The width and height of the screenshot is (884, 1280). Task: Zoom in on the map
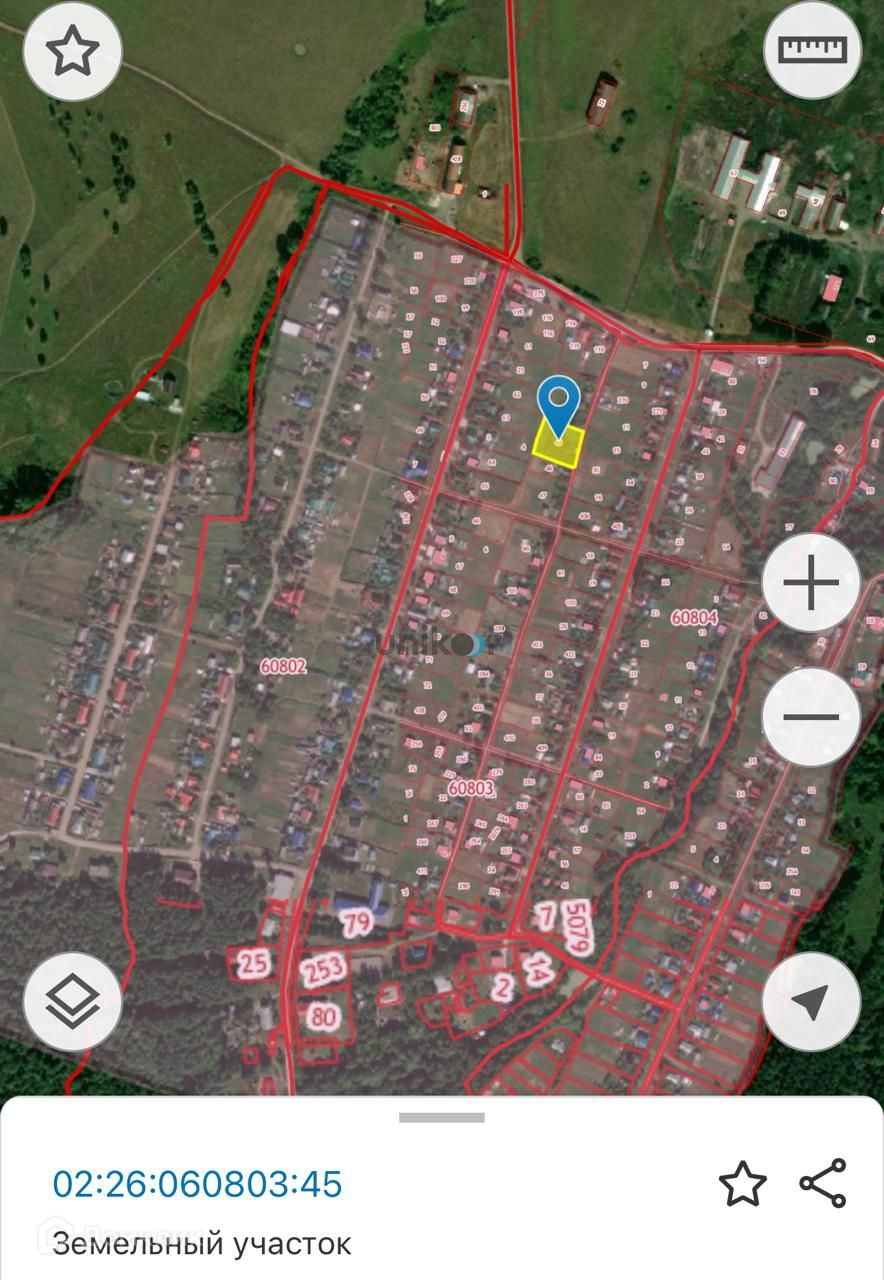(x=811, y=583)
